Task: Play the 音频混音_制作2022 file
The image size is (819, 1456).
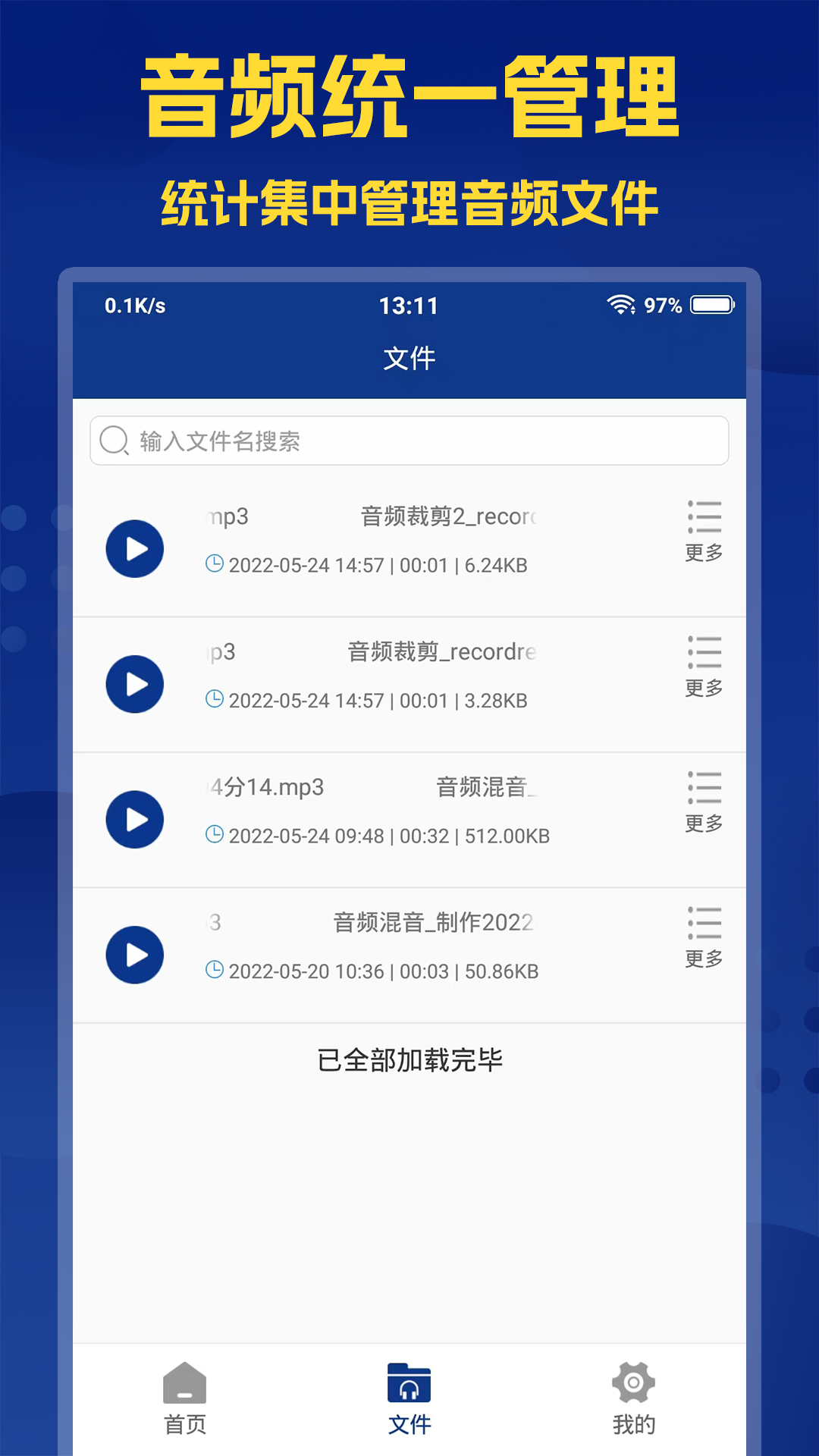Action: point(134,955)
